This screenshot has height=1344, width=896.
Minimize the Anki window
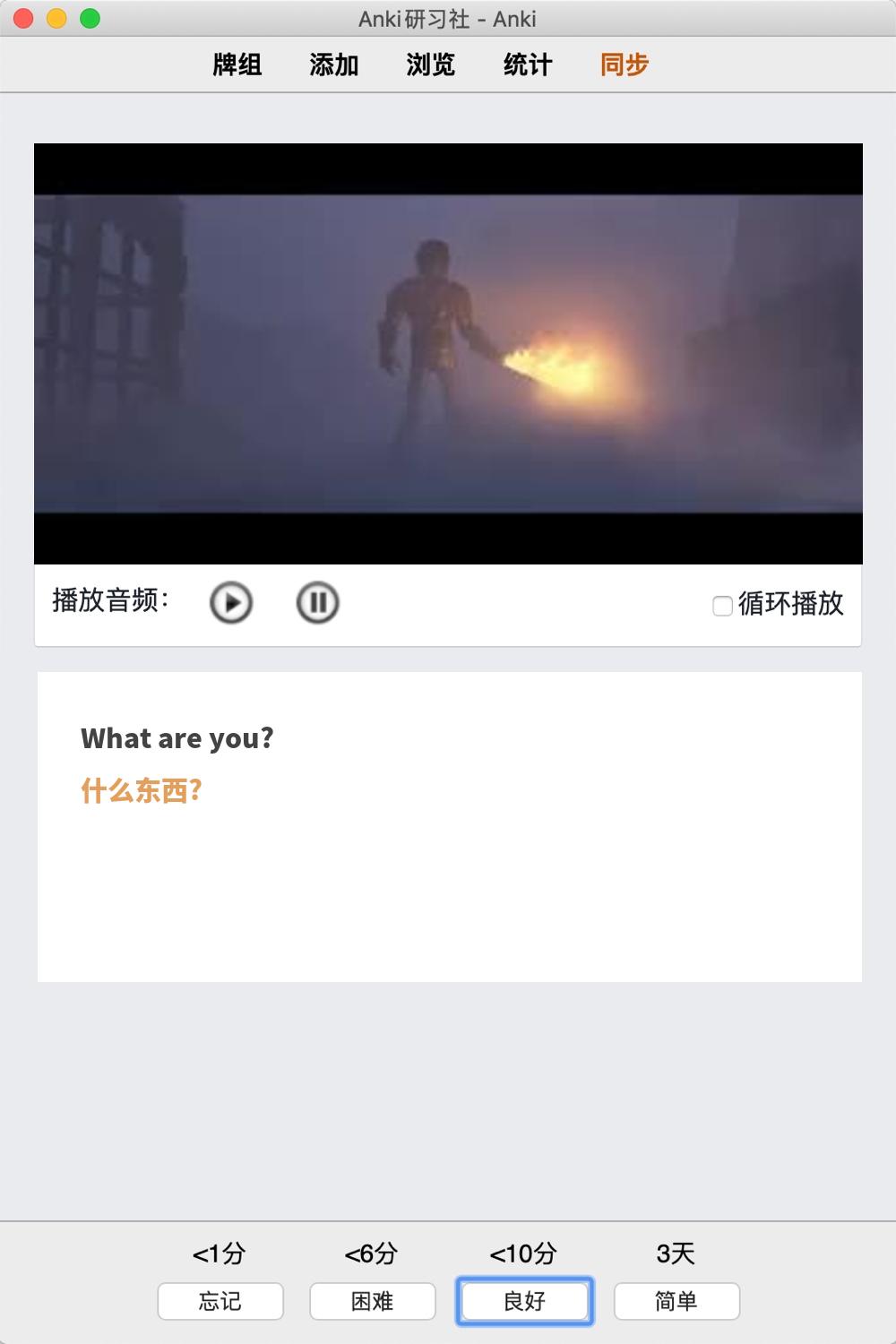pos(56,18)
